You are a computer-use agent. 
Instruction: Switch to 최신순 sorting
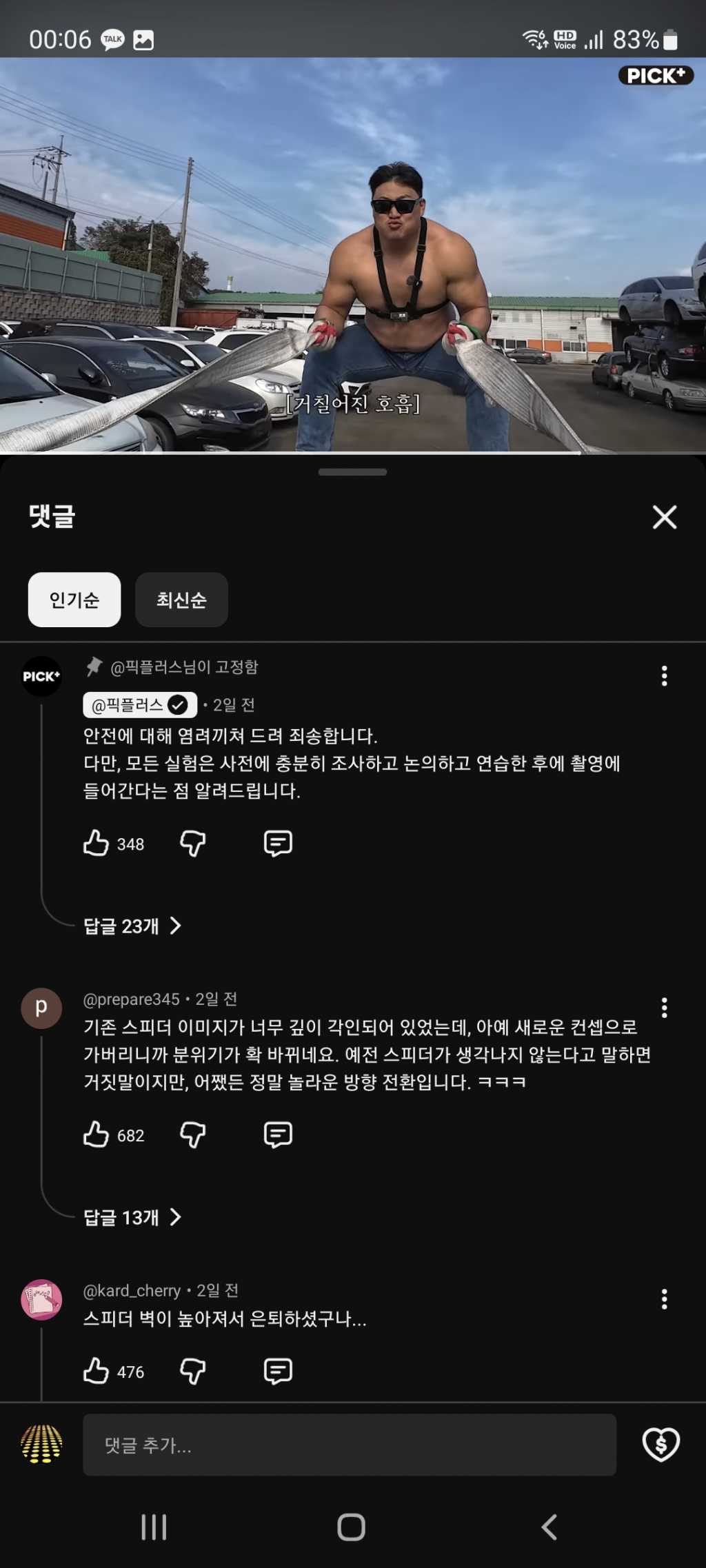pos(181,600)
